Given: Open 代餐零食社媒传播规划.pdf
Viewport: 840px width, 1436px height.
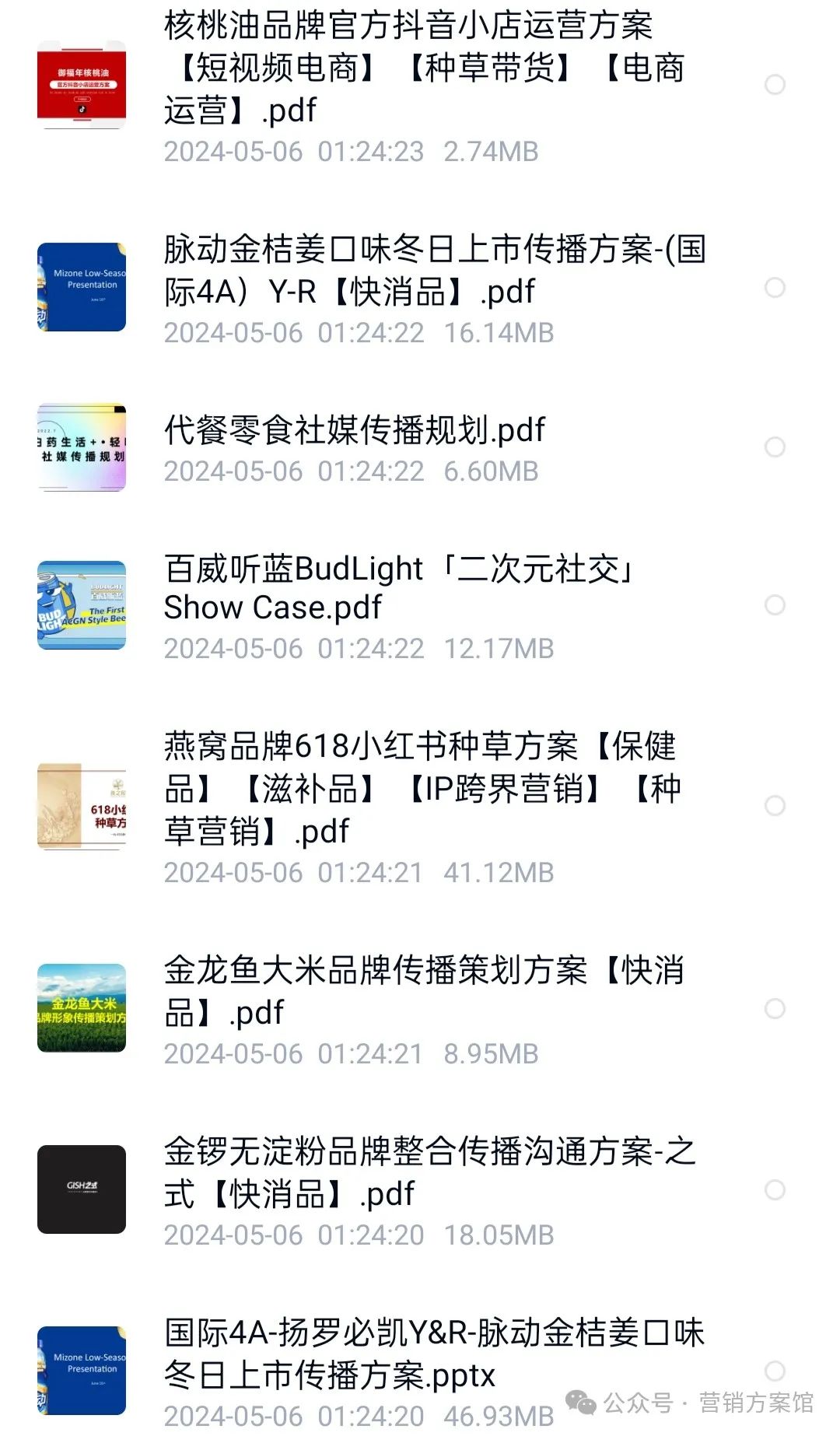Looking at the screenshot, I should point(355,430).
